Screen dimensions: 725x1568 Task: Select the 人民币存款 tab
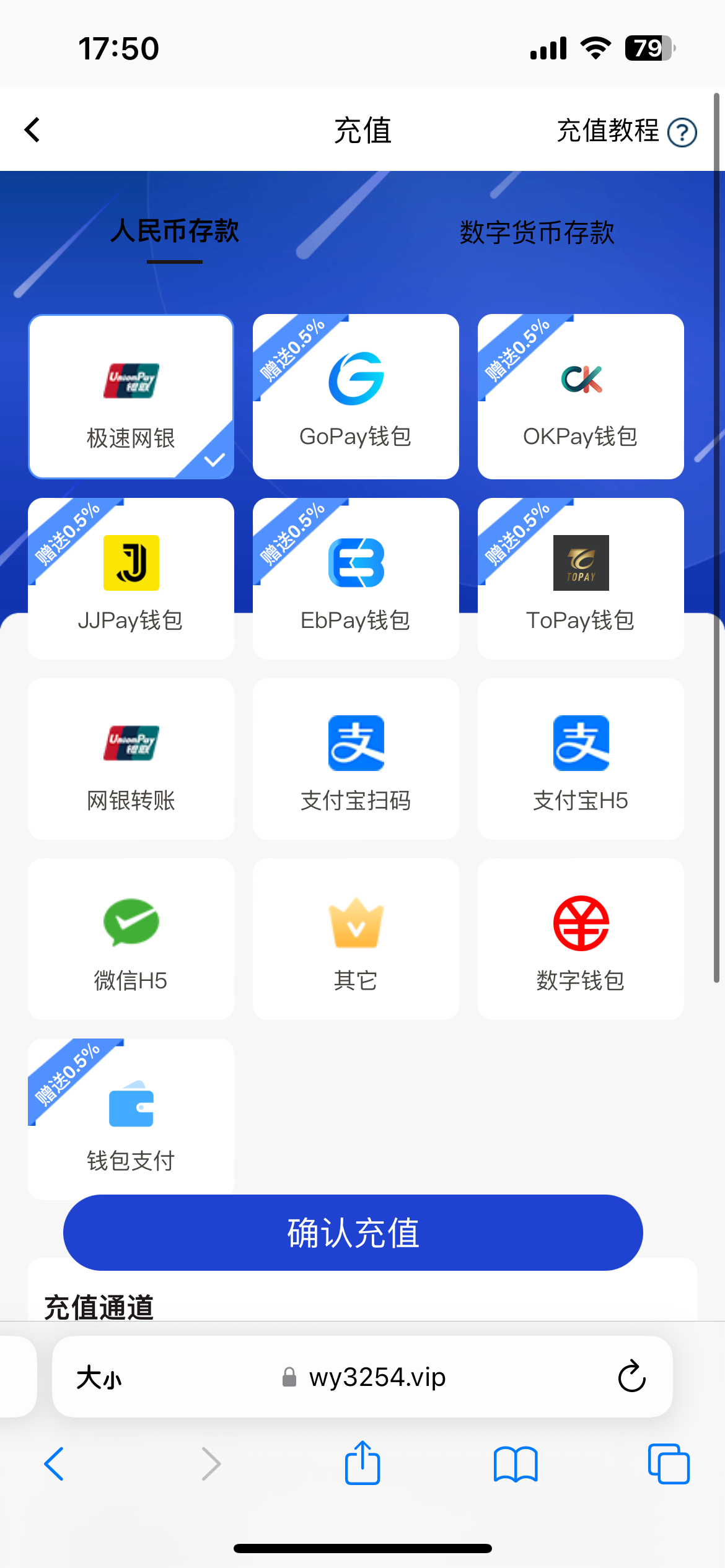[x=175, y=232]
